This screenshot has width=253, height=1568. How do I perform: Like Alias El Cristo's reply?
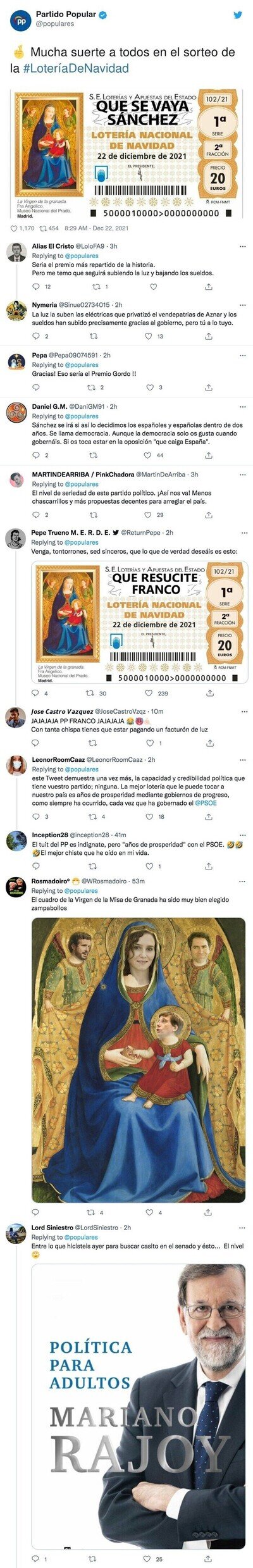[x=153, y=287]
